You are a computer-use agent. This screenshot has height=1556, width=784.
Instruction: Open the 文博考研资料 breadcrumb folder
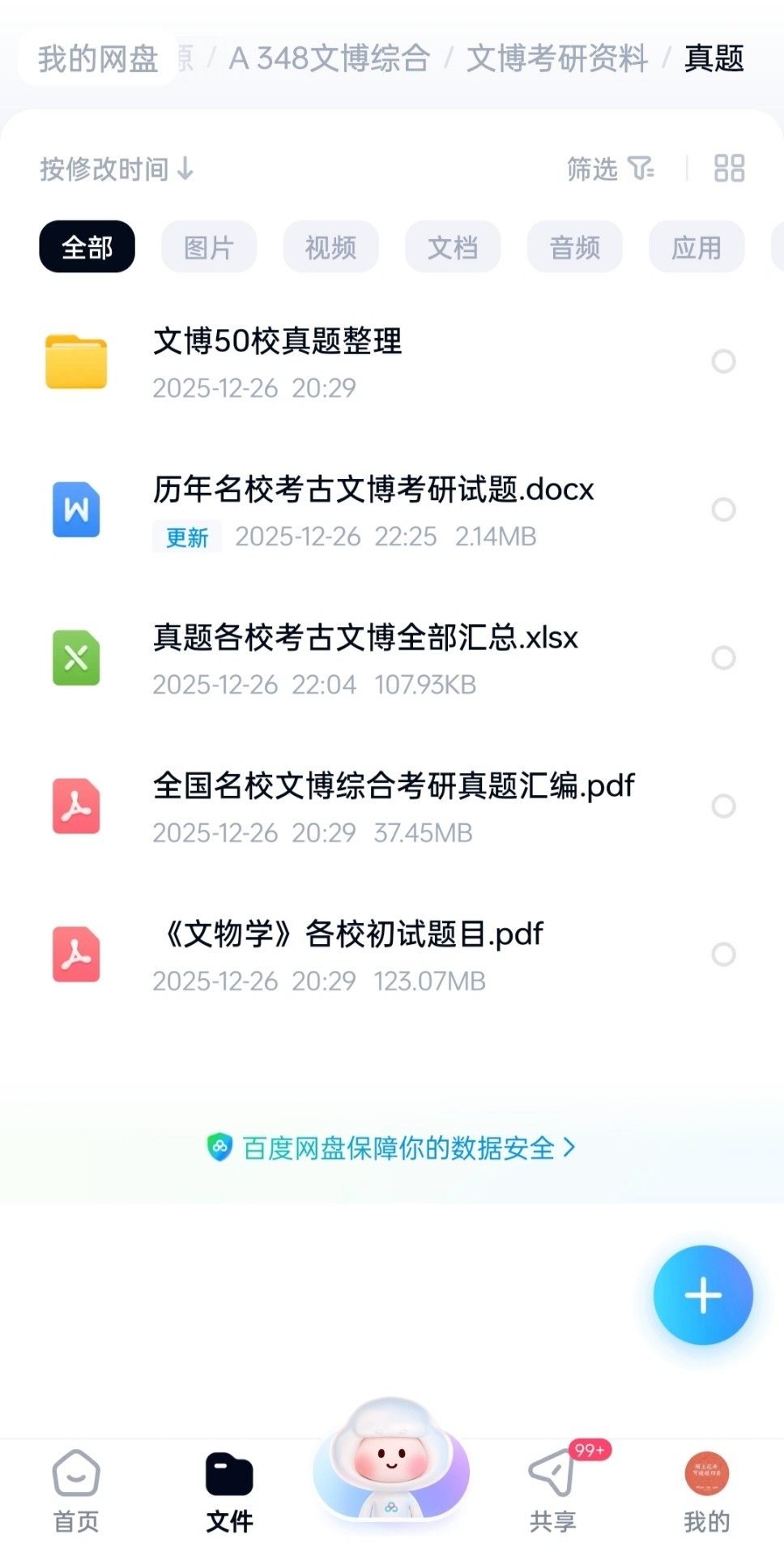pos(557,58)
